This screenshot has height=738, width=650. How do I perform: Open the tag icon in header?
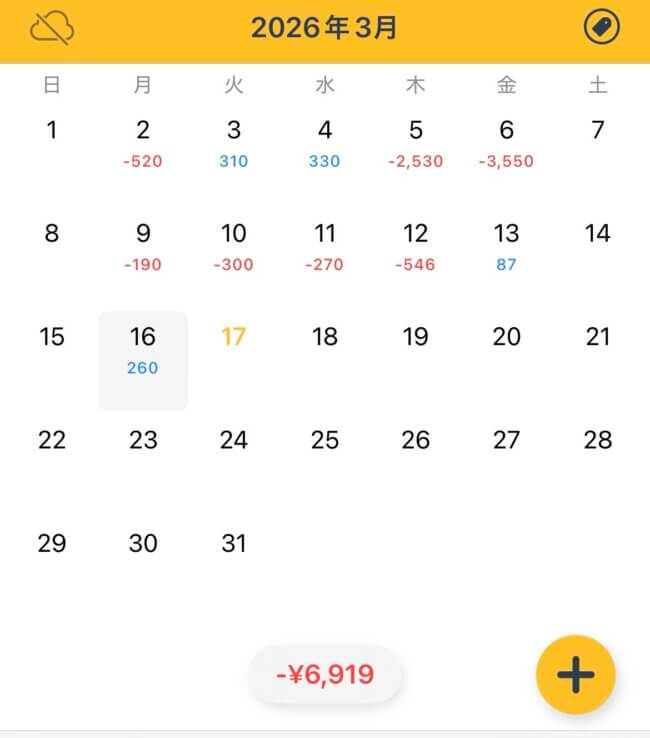[x=601, y=28]
